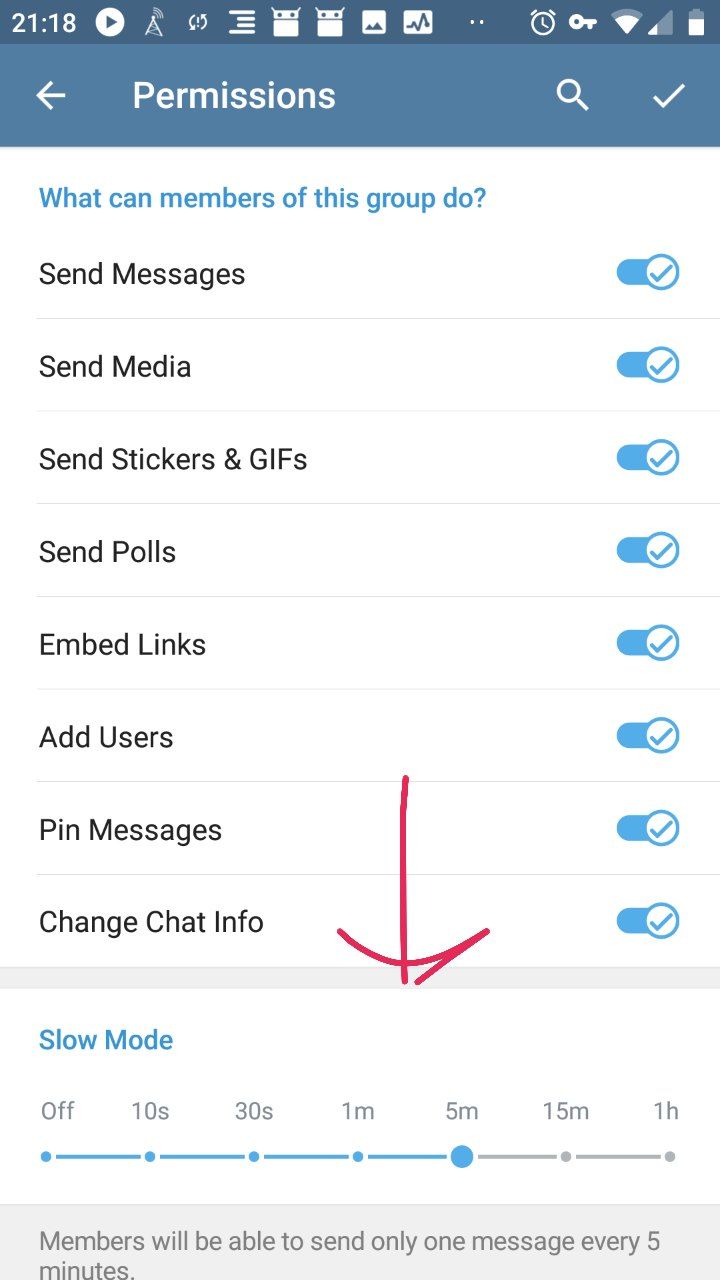Set Slow Mode to Off
Screen dimensions: 720x1280
tap(46, 1157)
